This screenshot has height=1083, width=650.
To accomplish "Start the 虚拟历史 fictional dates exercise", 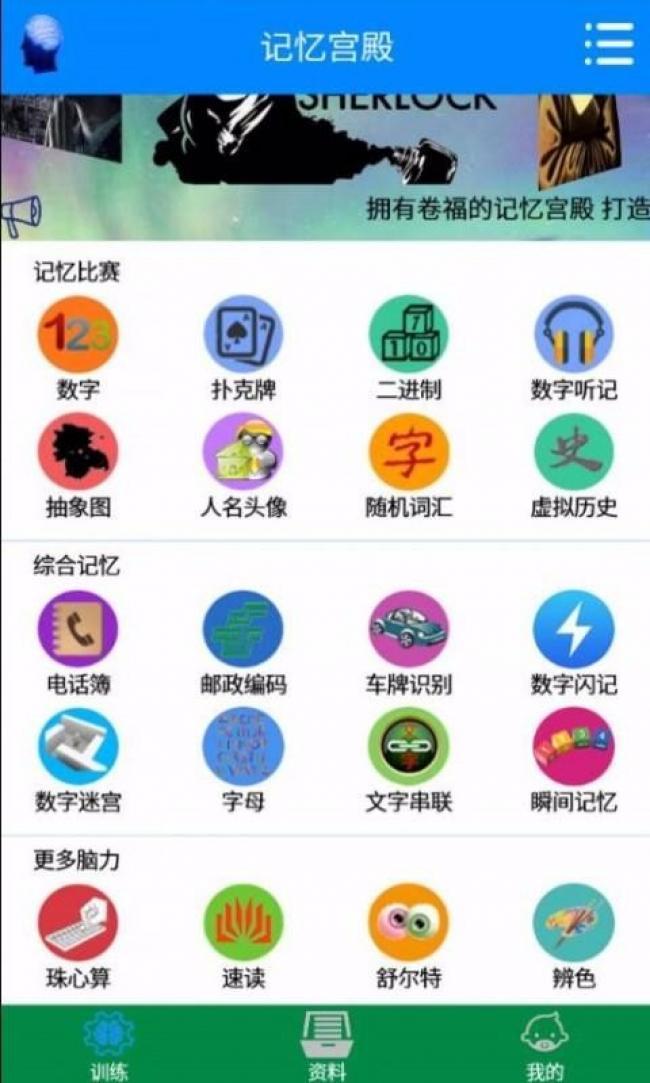I will [x=573, y=467].
